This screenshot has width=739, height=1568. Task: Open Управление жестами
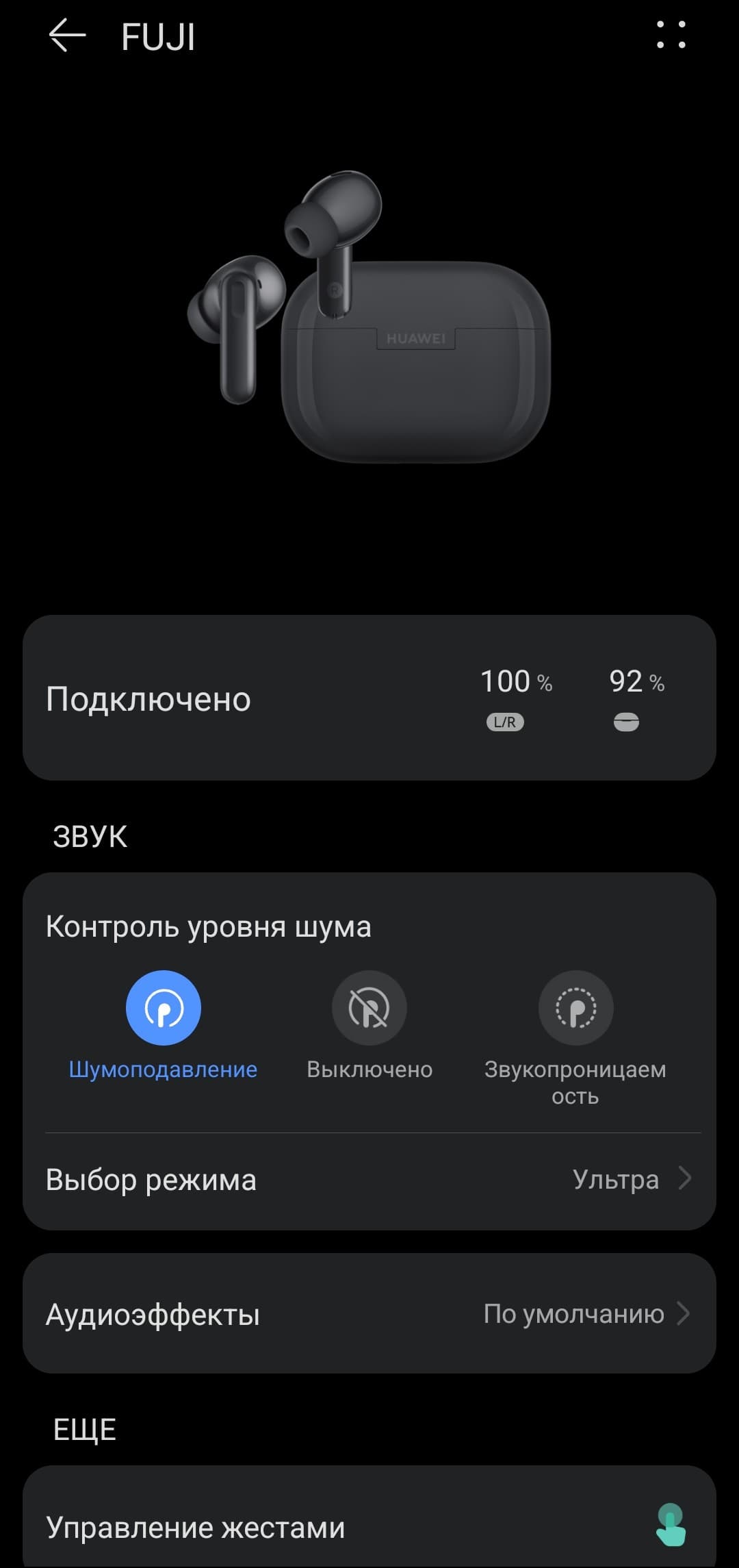point(369,1527)
